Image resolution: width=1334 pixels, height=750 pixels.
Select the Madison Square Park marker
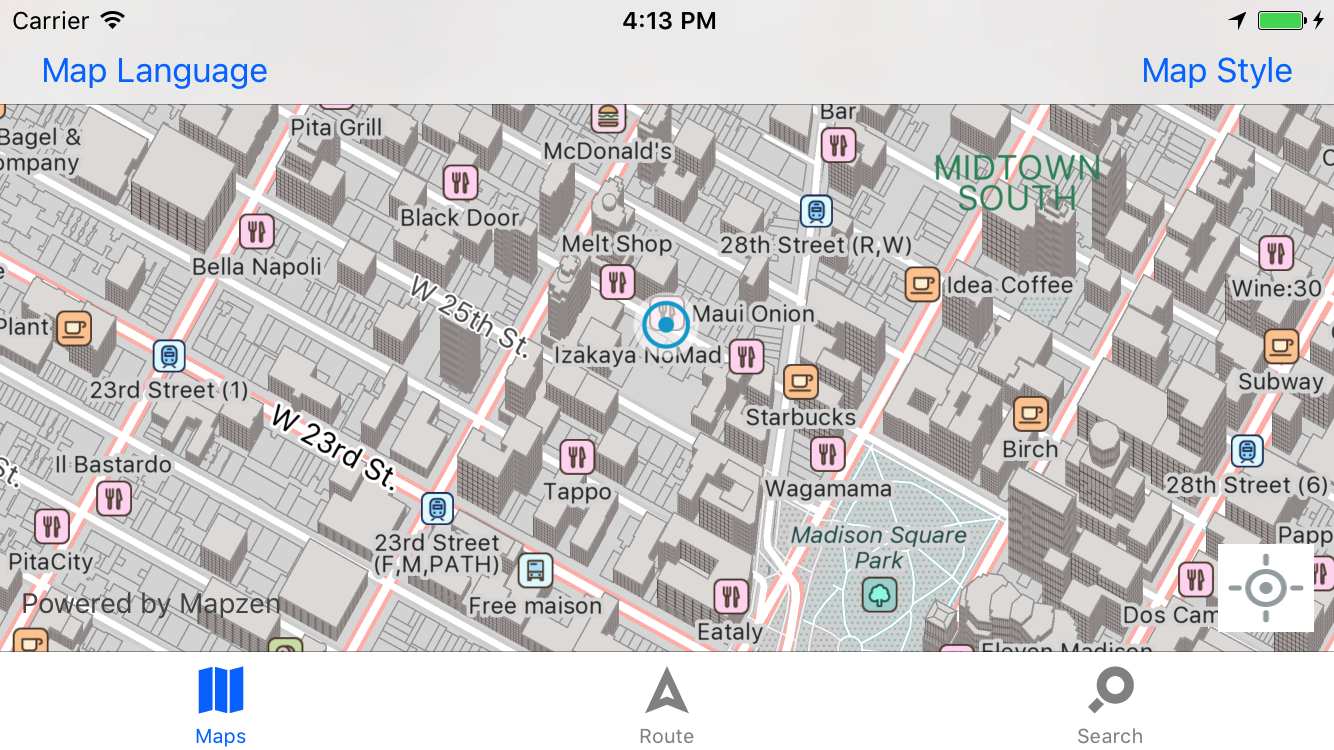tap(879, 596)
